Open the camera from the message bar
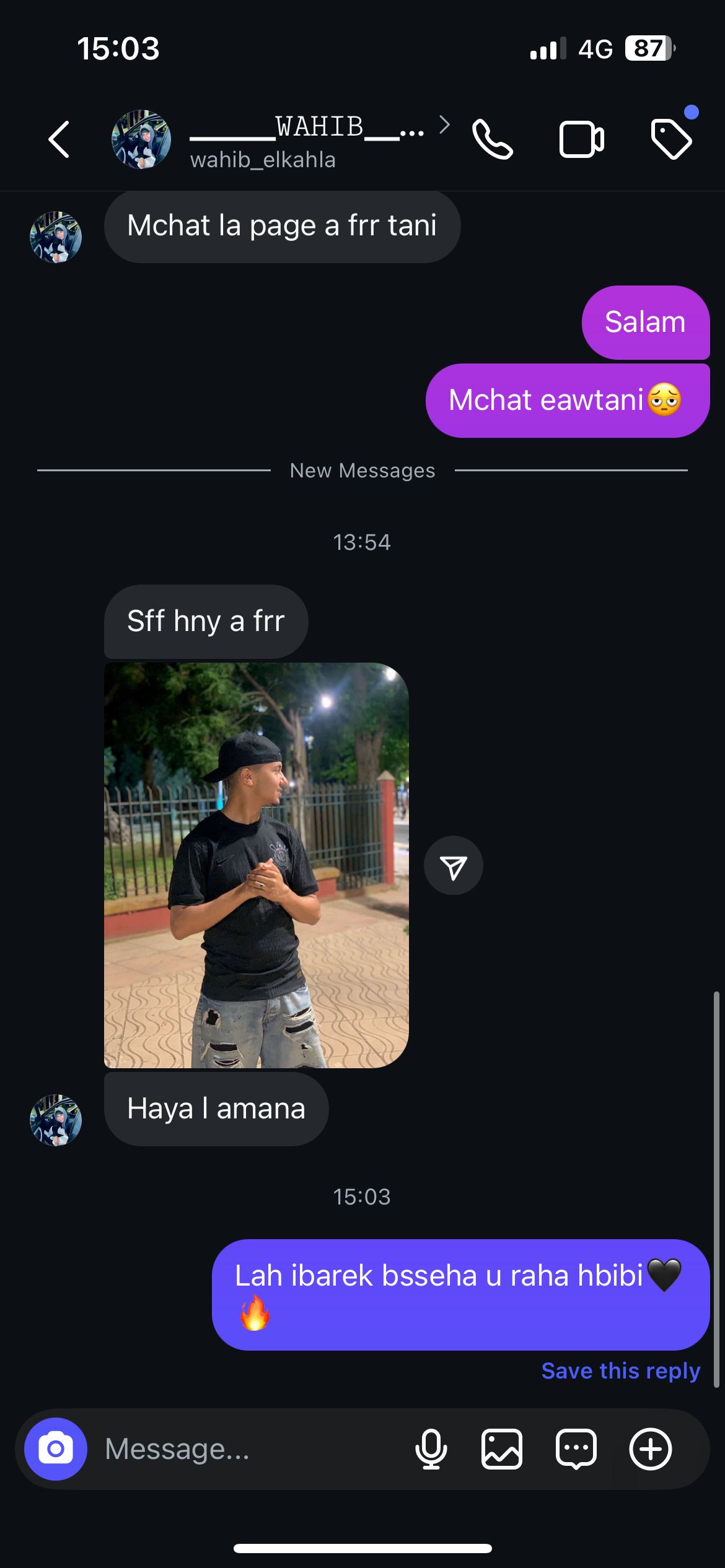Viewport: 725px width, 1568px height. [56, 1449]
